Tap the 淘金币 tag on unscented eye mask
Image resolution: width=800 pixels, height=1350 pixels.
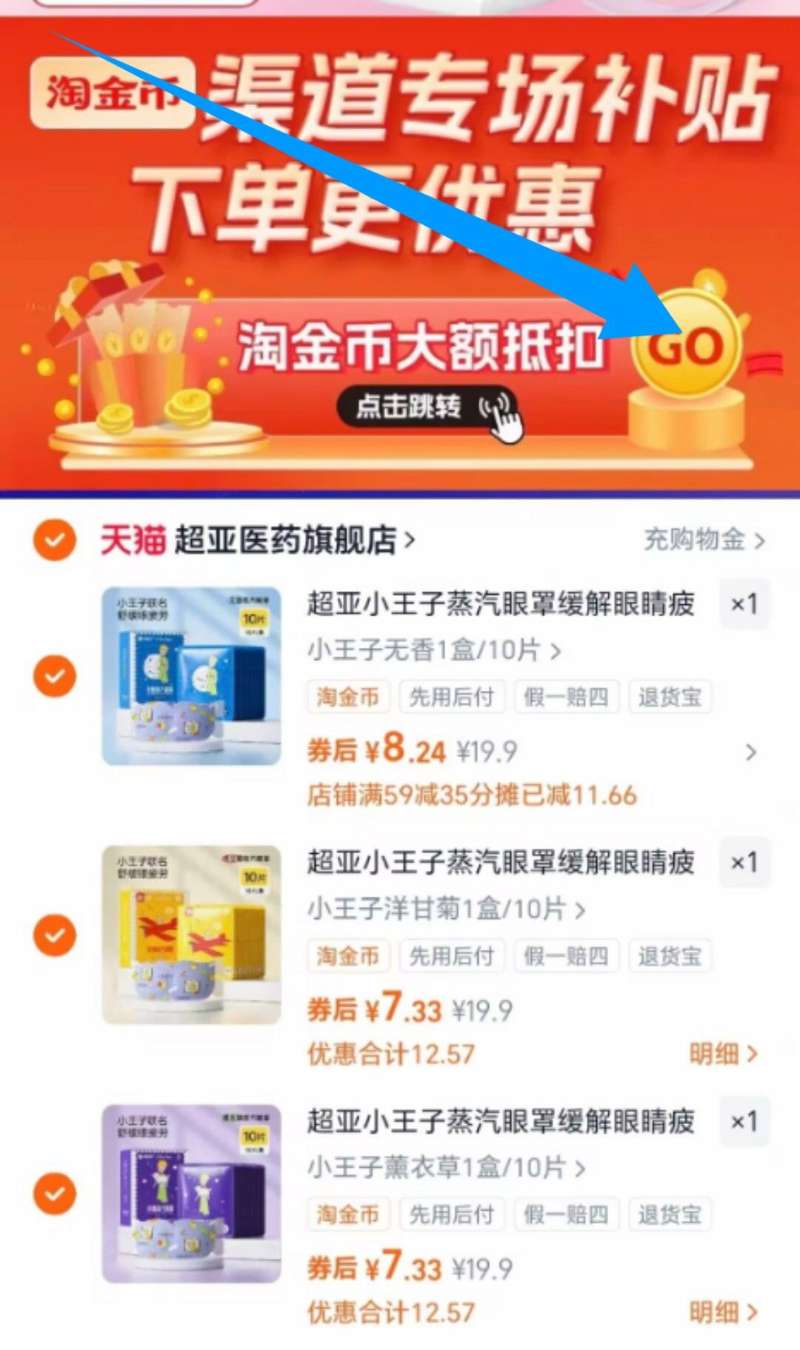347,697
